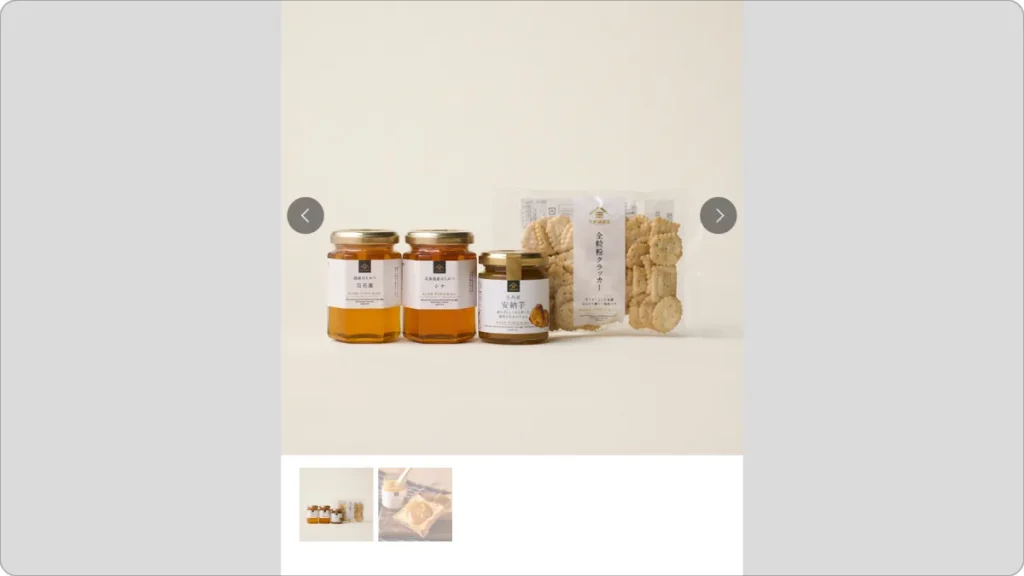Select the spread on cracker thumbnail

[415, 504]
